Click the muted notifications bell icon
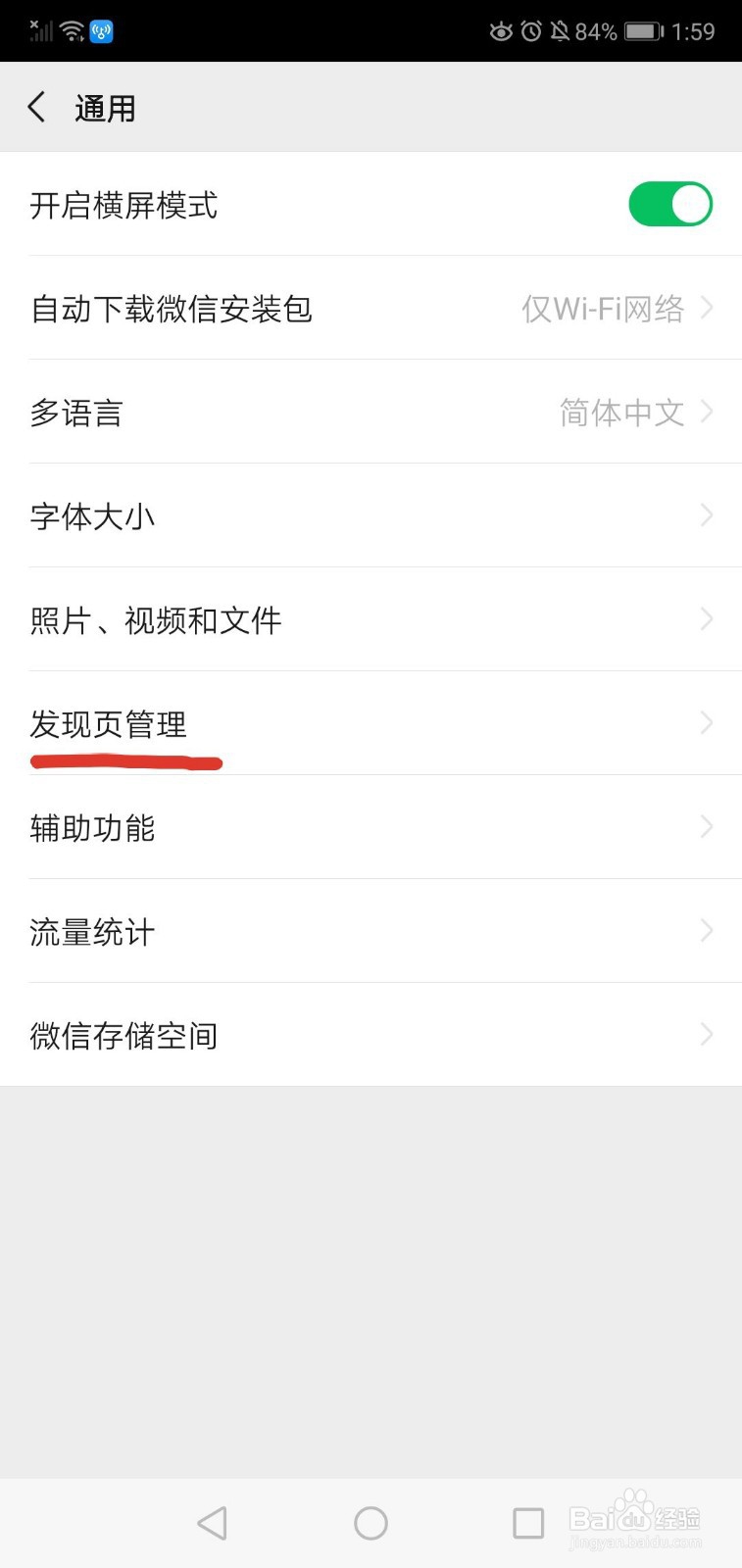Image resolution: width=742 pixels, height=1568 pixels. 560,30
